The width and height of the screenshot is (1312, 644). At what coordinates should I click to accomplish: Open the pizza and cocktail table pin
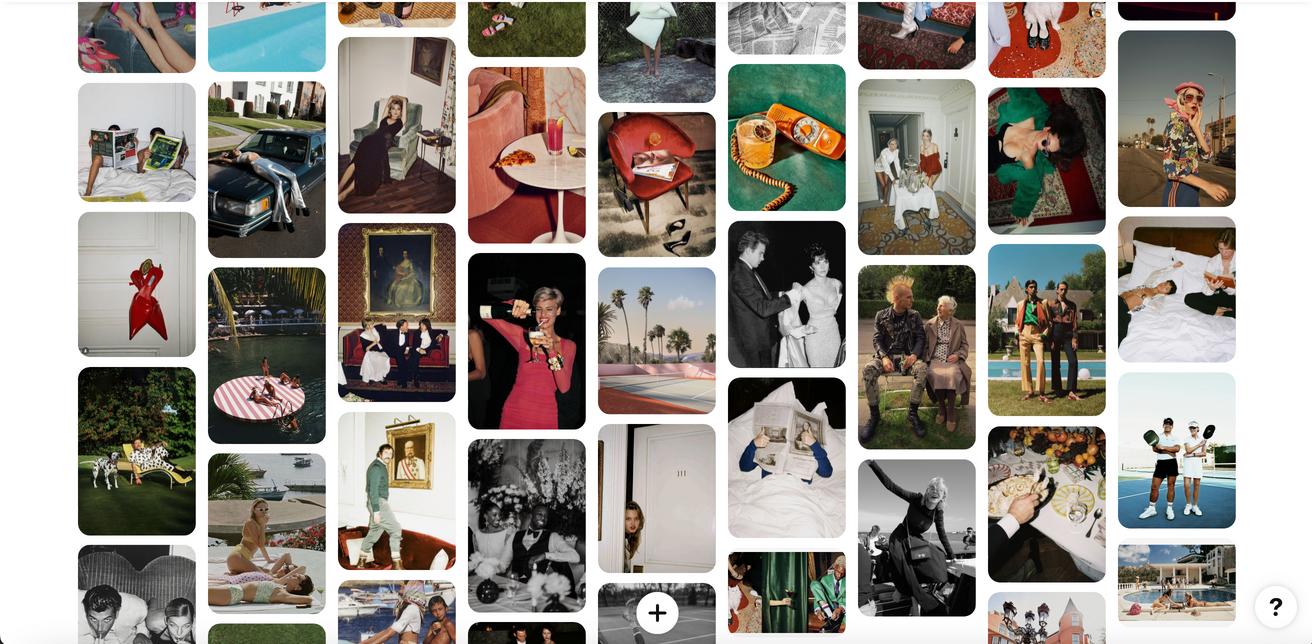tap(527, 155)
